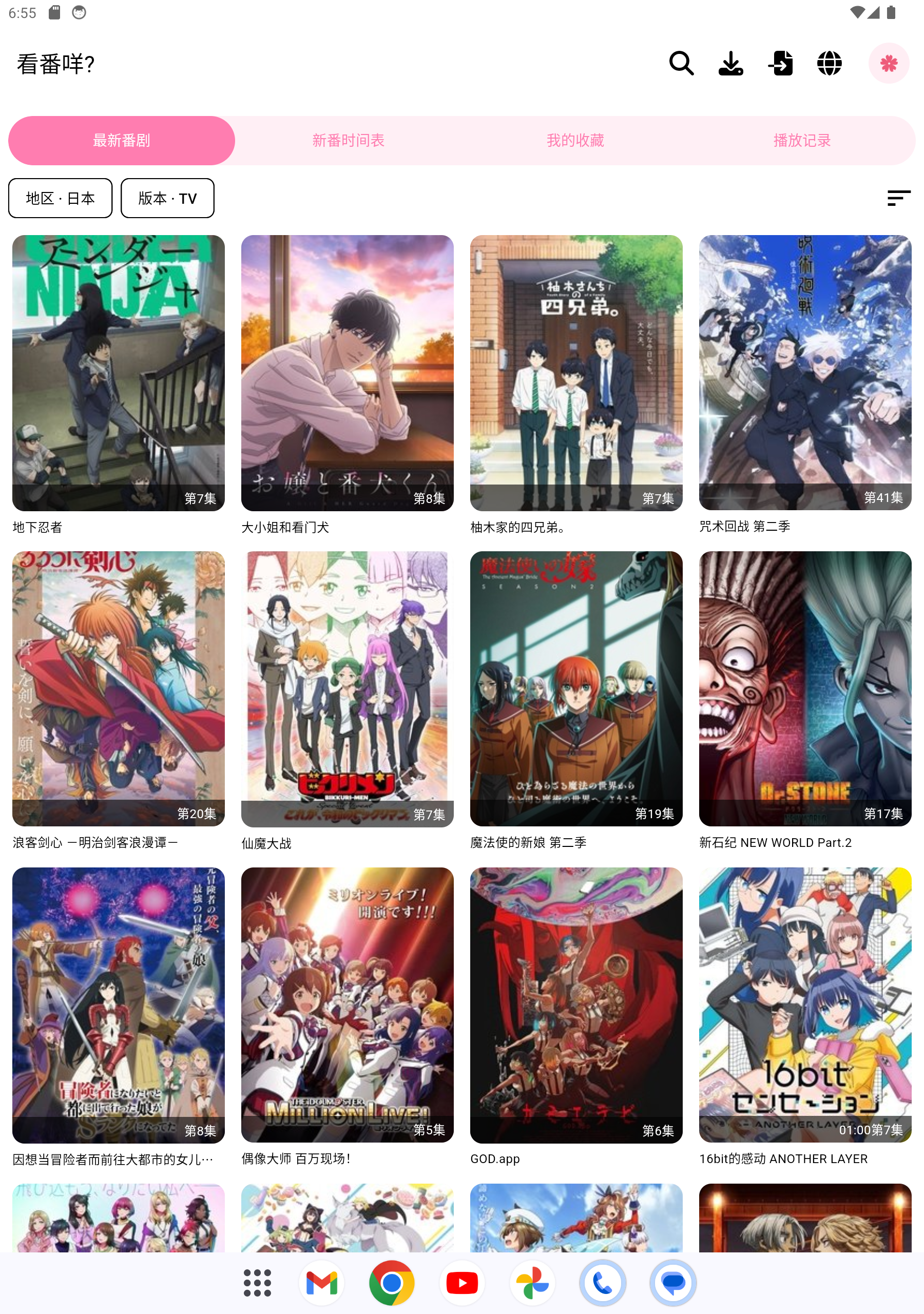Launch YouTube from the taskbar

462,1283
